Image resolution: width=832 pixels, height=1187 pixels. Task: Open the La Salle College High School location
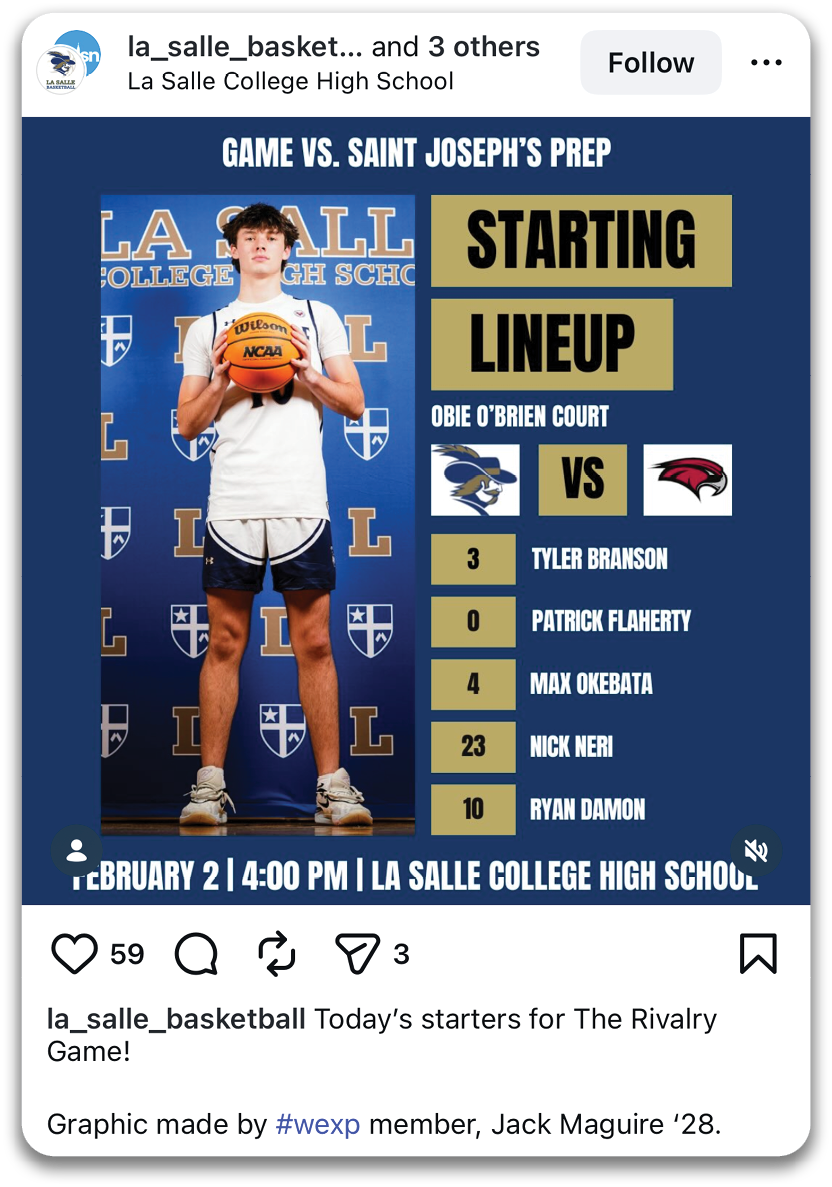tap(290, 82)
